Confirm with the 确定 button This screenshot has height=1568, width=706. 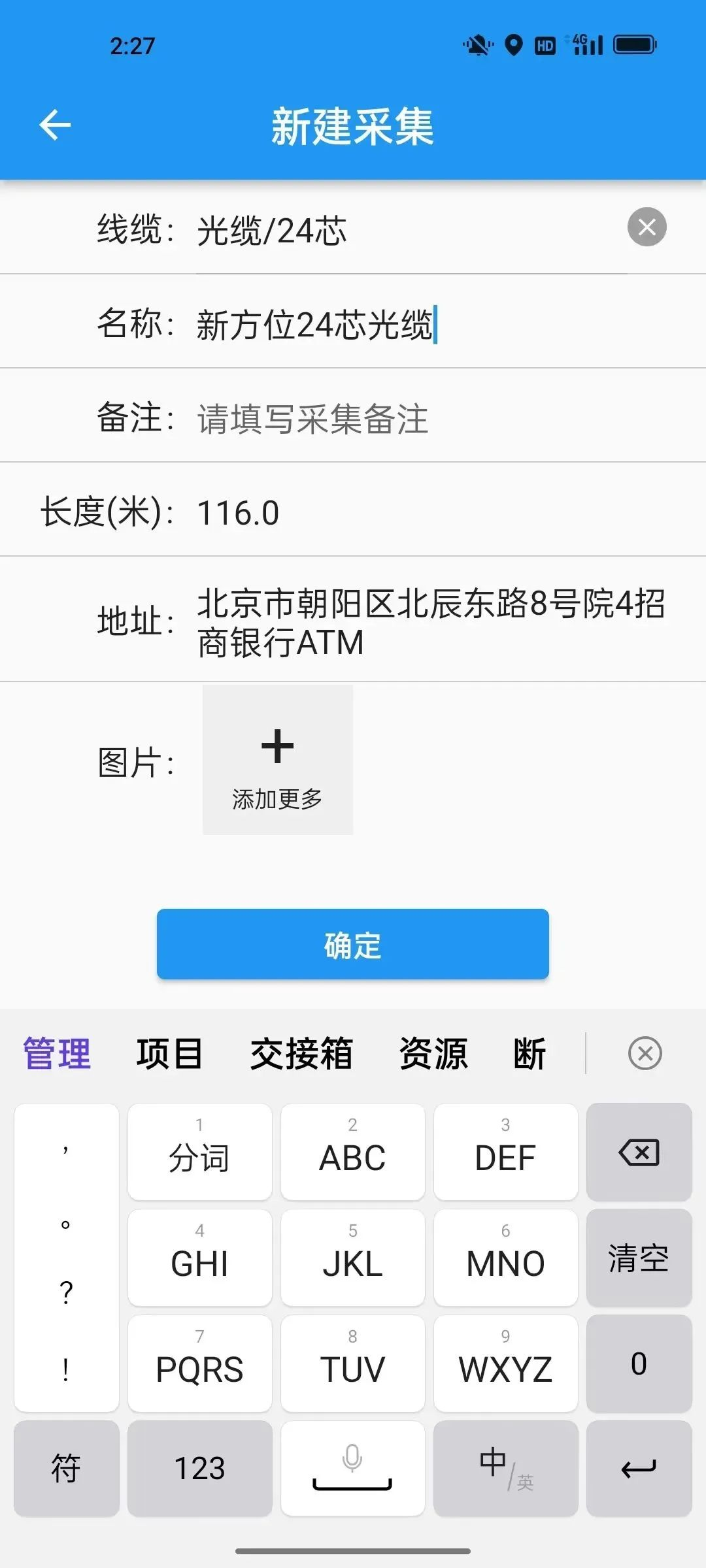click(x=353, y=944)
